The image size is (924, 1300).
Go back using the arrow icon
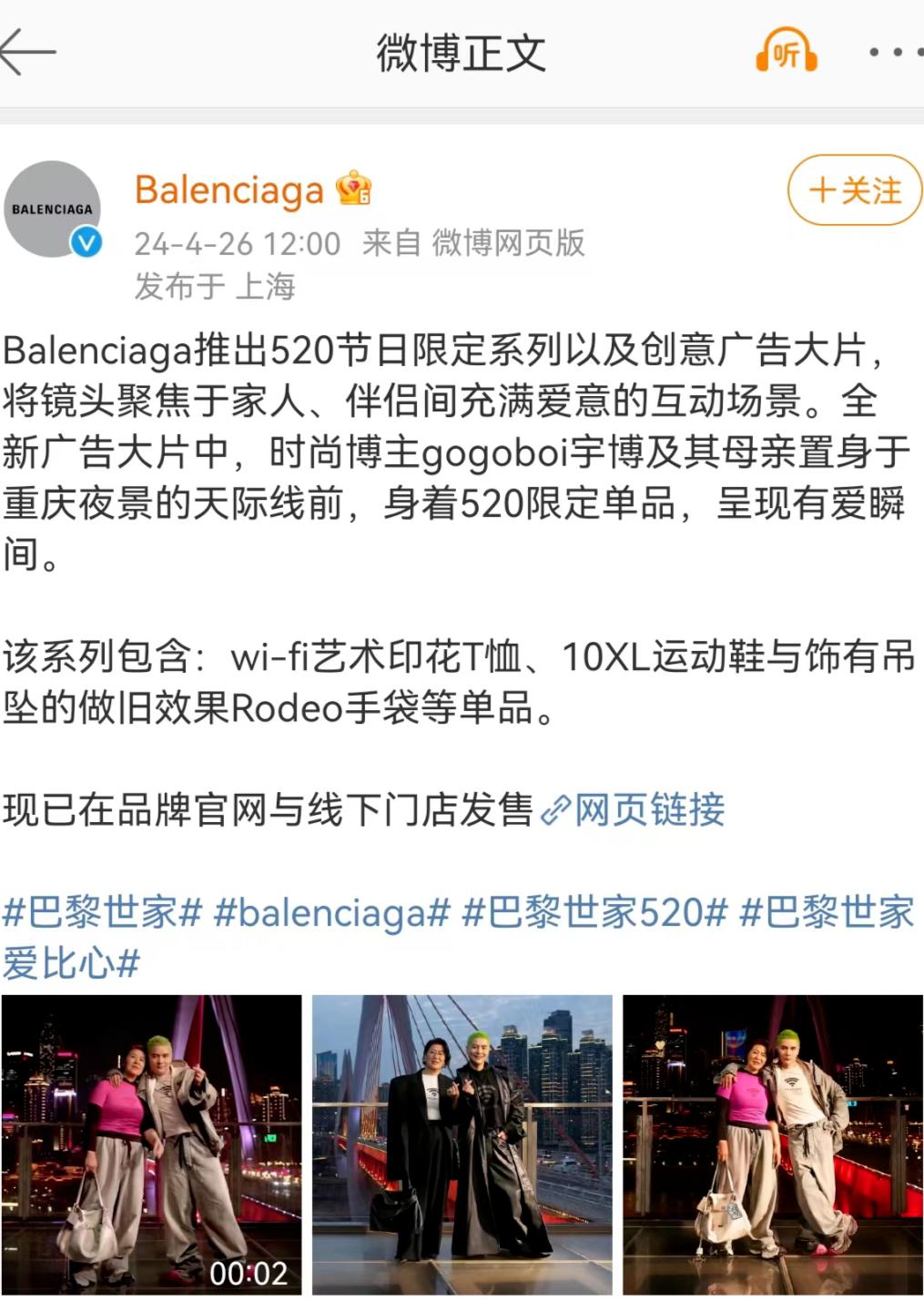coord(27,52)
